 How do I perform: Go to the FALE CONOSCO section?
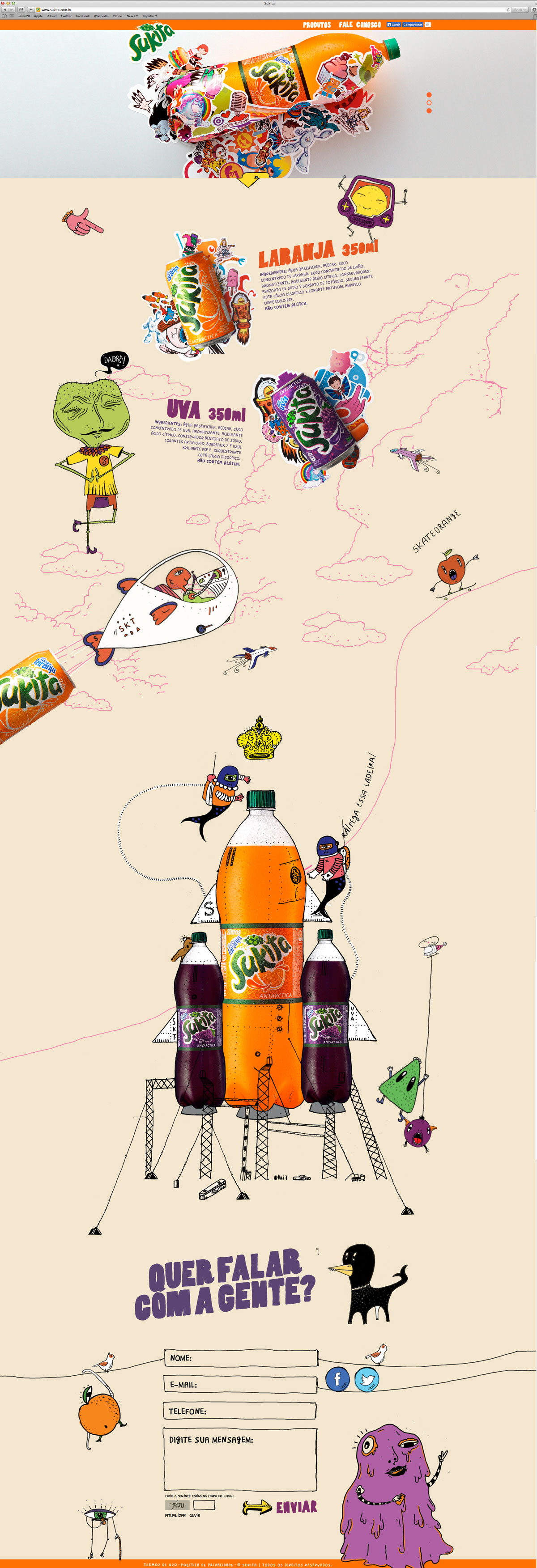[360, 25]
